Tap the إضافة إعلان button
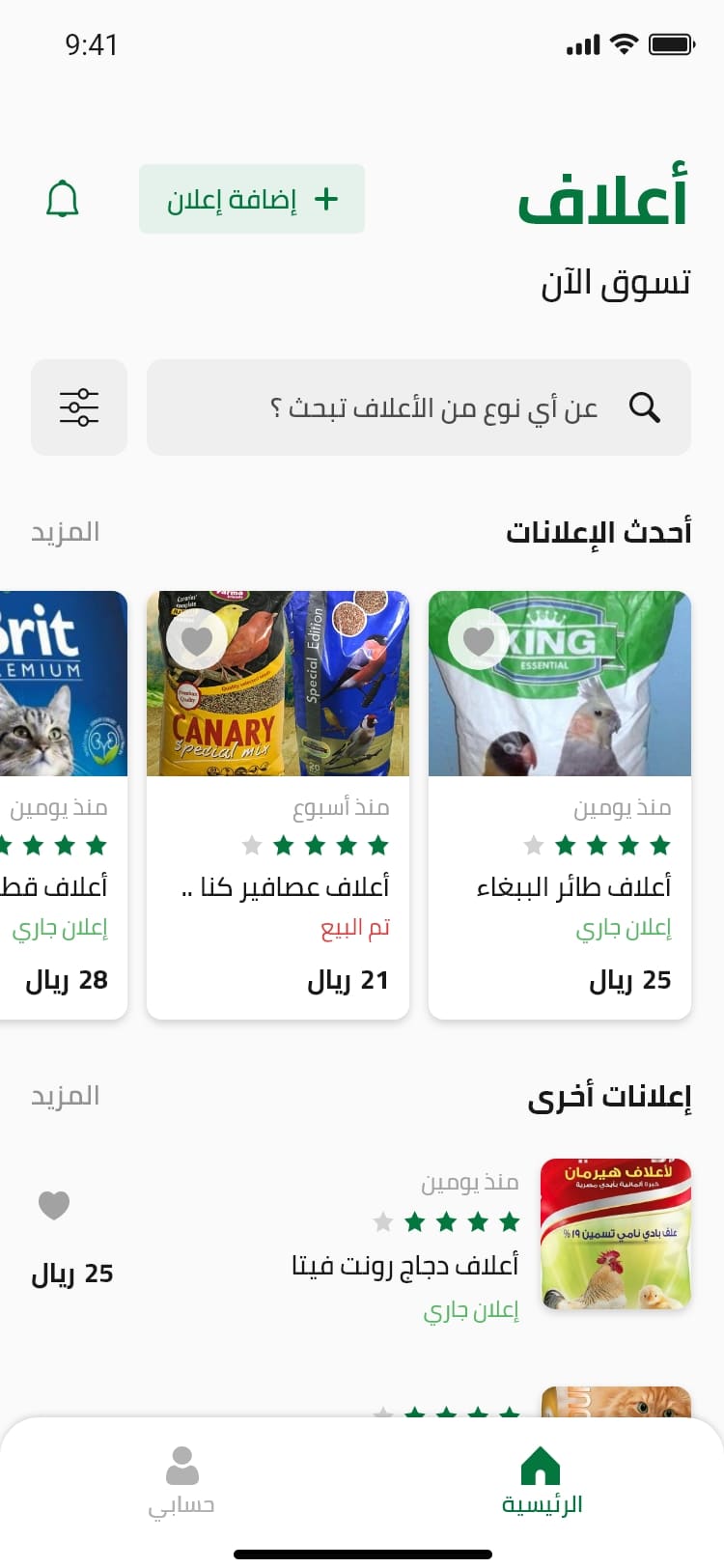Screen dimensions: 724x1568 [252, 199]
